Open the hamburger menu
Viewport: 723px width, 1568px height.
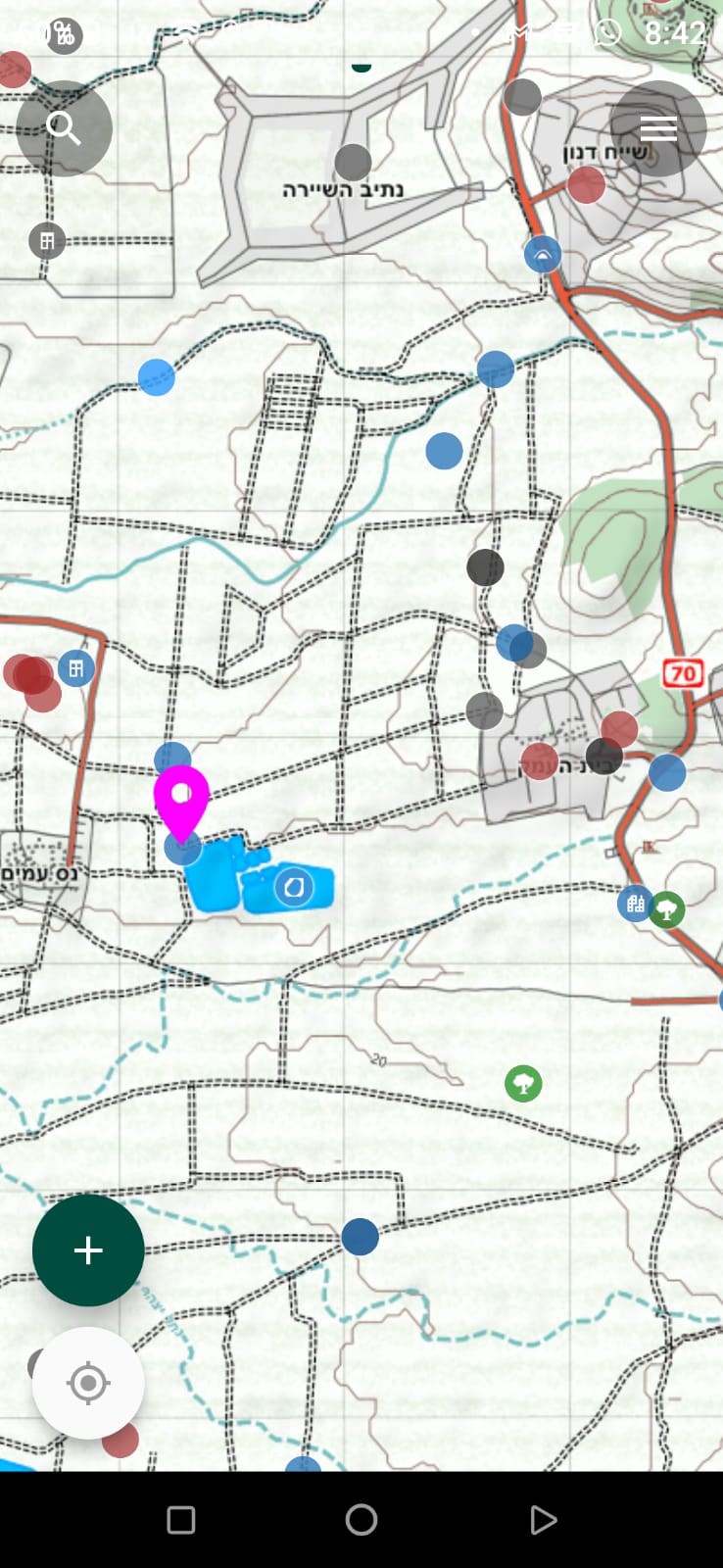click(x=658, y=128)
